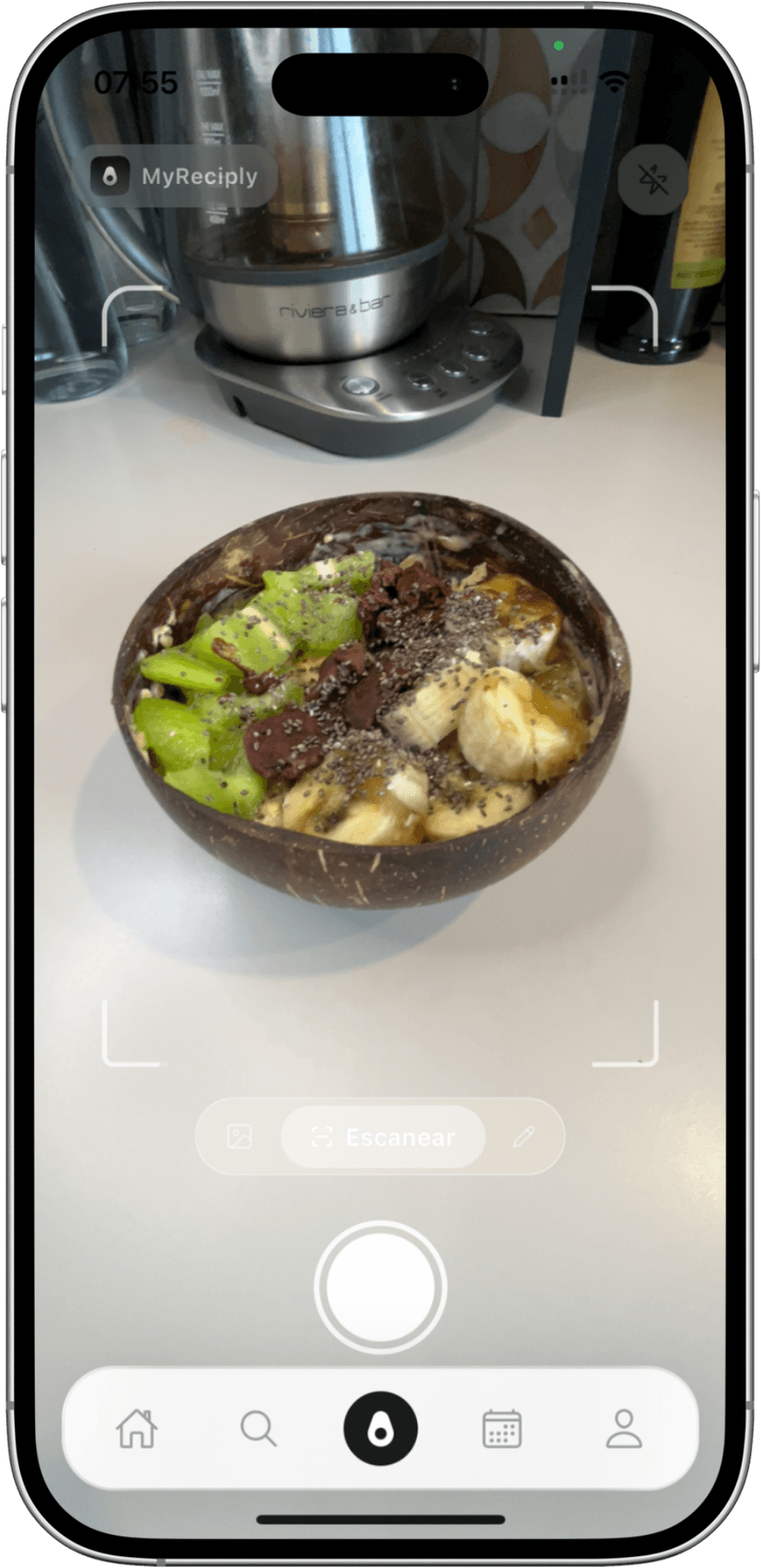This screenshot has height=1568, width=761.
Task: Open the photo gallery picker
Action: [x=239, y=1136]
